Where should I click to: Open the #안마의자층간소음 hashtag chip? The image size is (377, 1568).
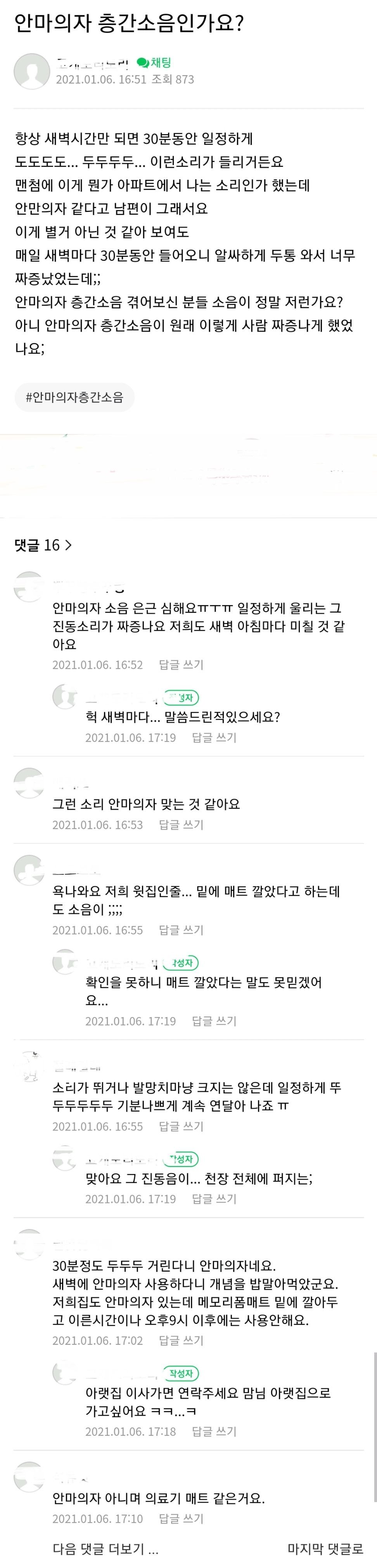pos(74,398)
